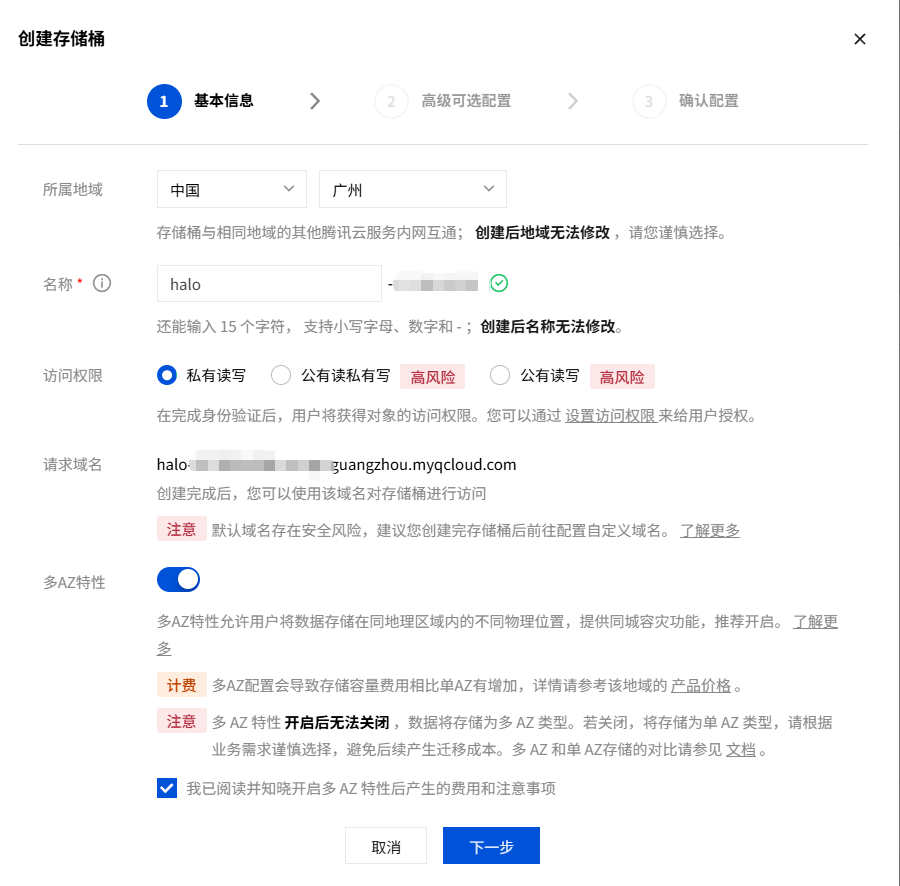Viewport: 900px width, 886px height.
Task: Select the 私有读写 access option
Action: [168, 375]
